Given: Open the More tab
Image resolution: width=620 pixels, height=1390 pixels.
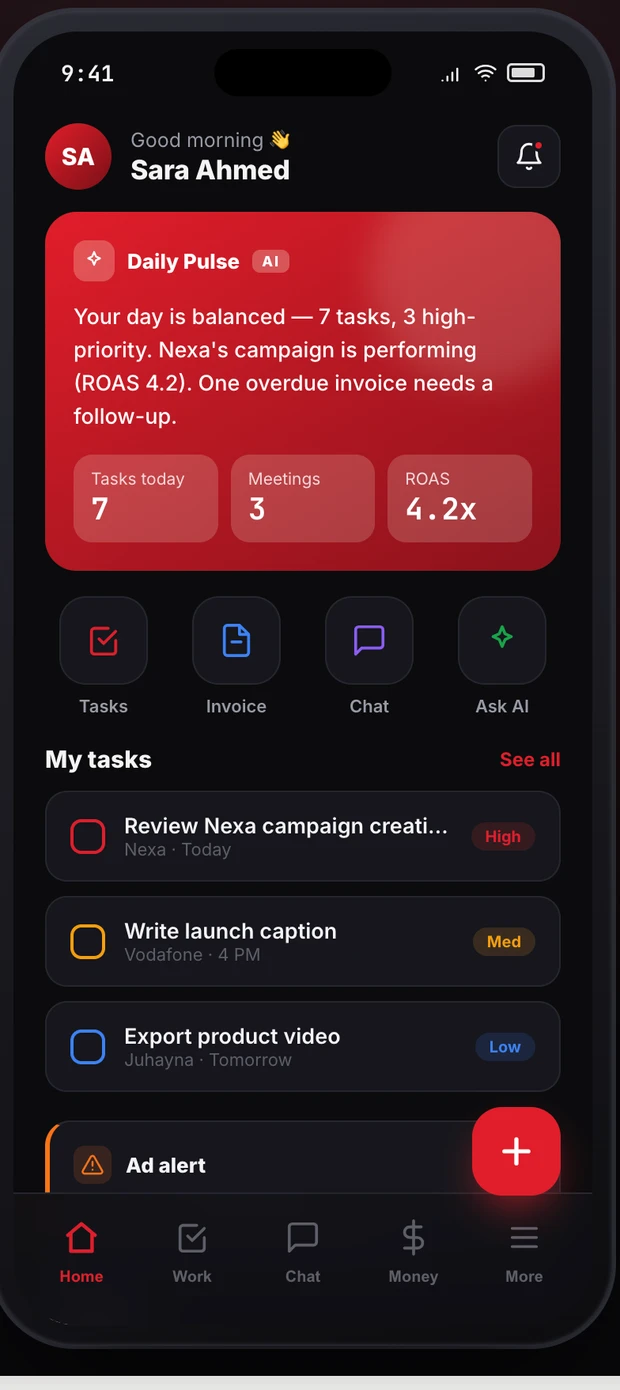Looking at the screenshot, I should coord(524,1252).
